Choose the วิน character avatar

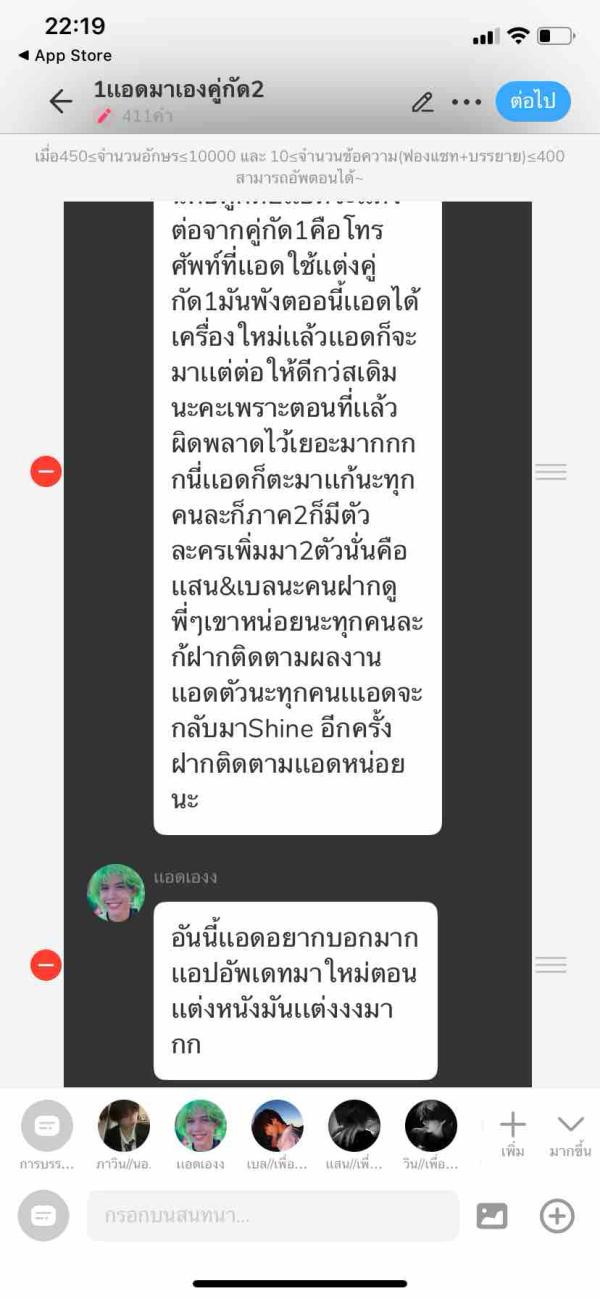point(431,1126)
